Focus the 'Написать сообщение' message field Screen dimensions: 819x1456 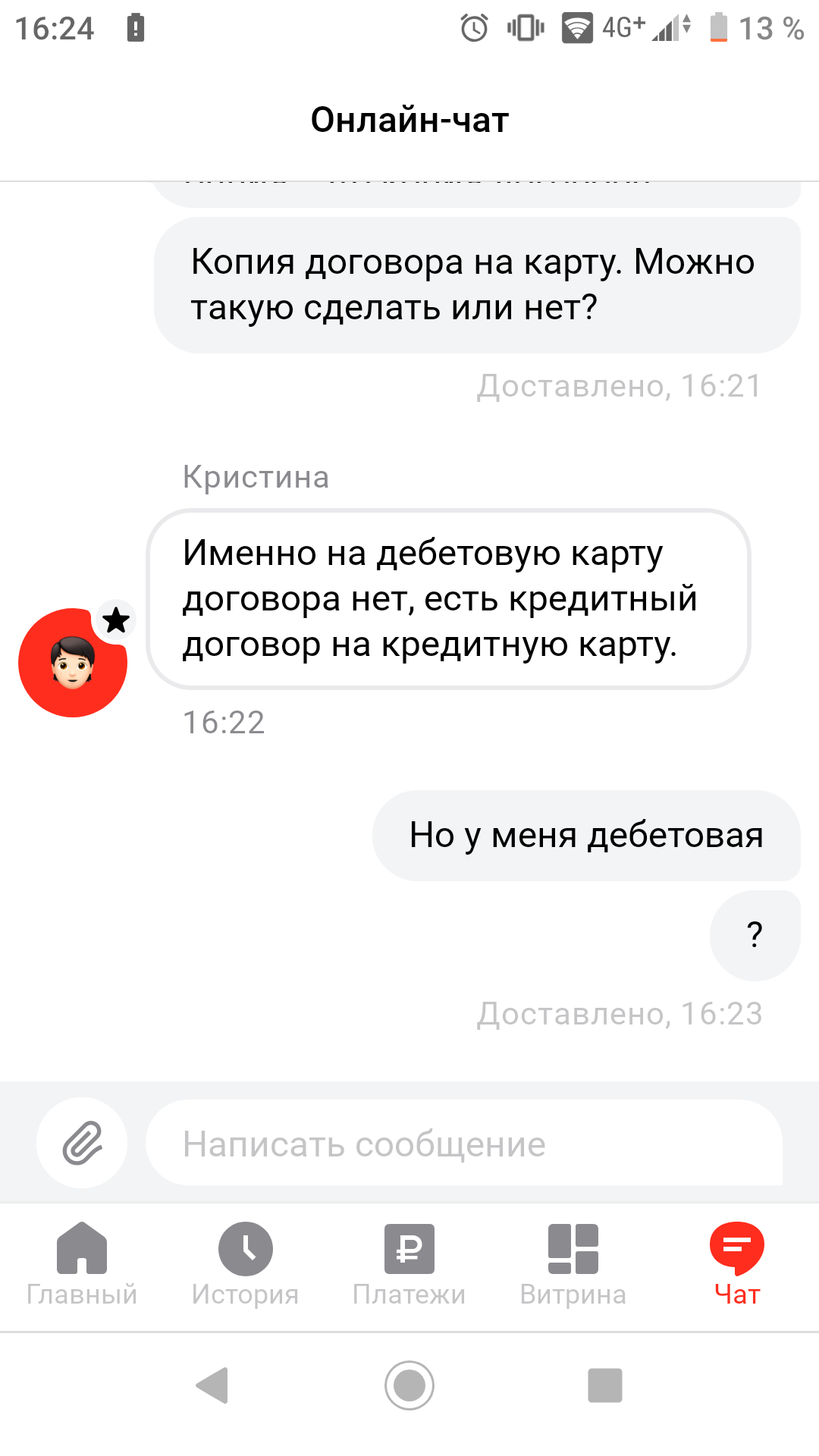pyautogui.click(x=463, y=1144)
